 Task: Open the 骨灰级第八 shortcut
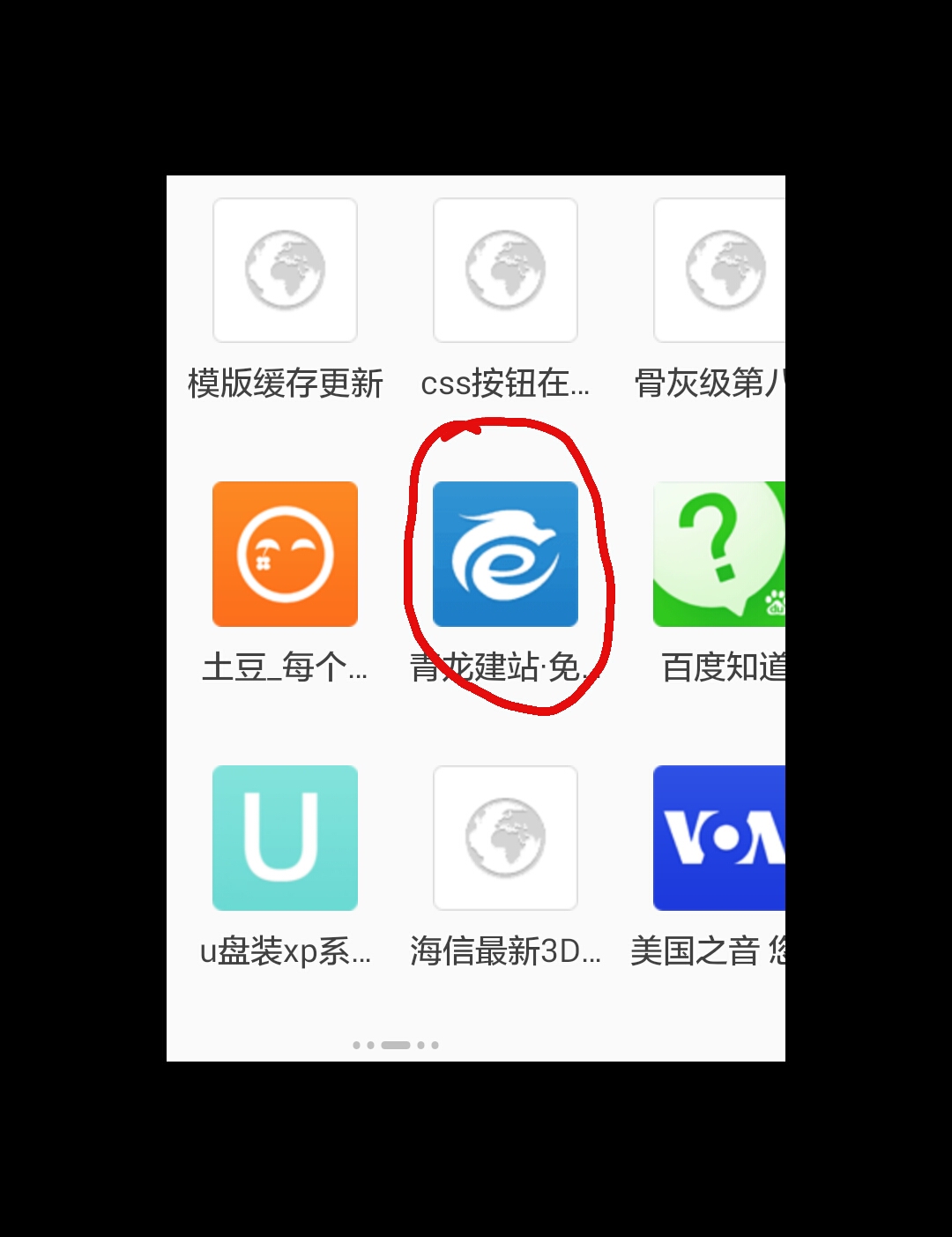[718, 270]
